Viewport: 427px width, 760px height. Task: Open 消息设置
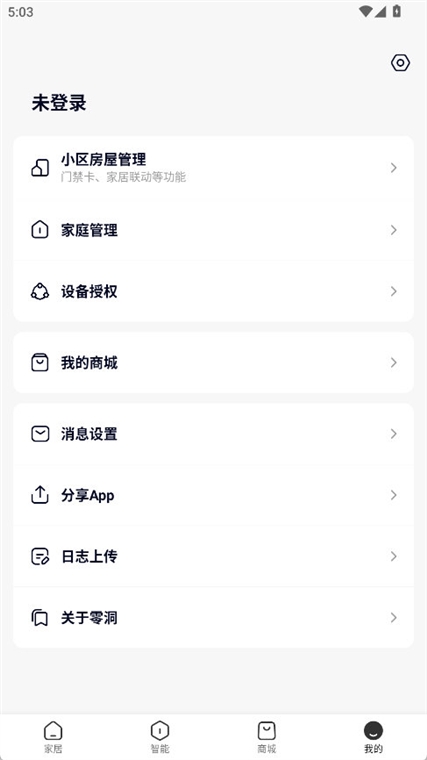213,434
